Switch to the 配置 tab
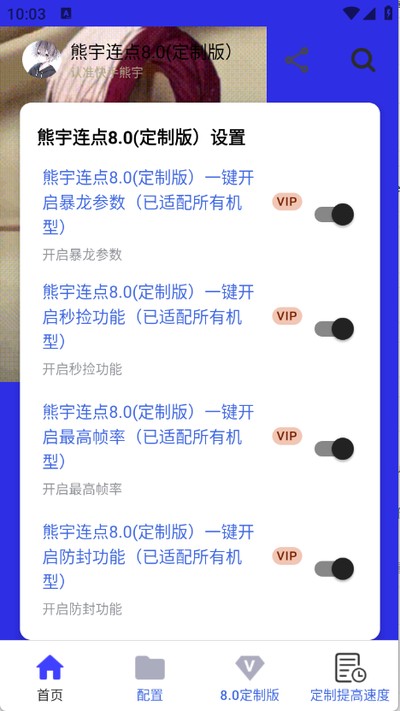The width and height of the screenshot is (400, 711). pos(150,677)
